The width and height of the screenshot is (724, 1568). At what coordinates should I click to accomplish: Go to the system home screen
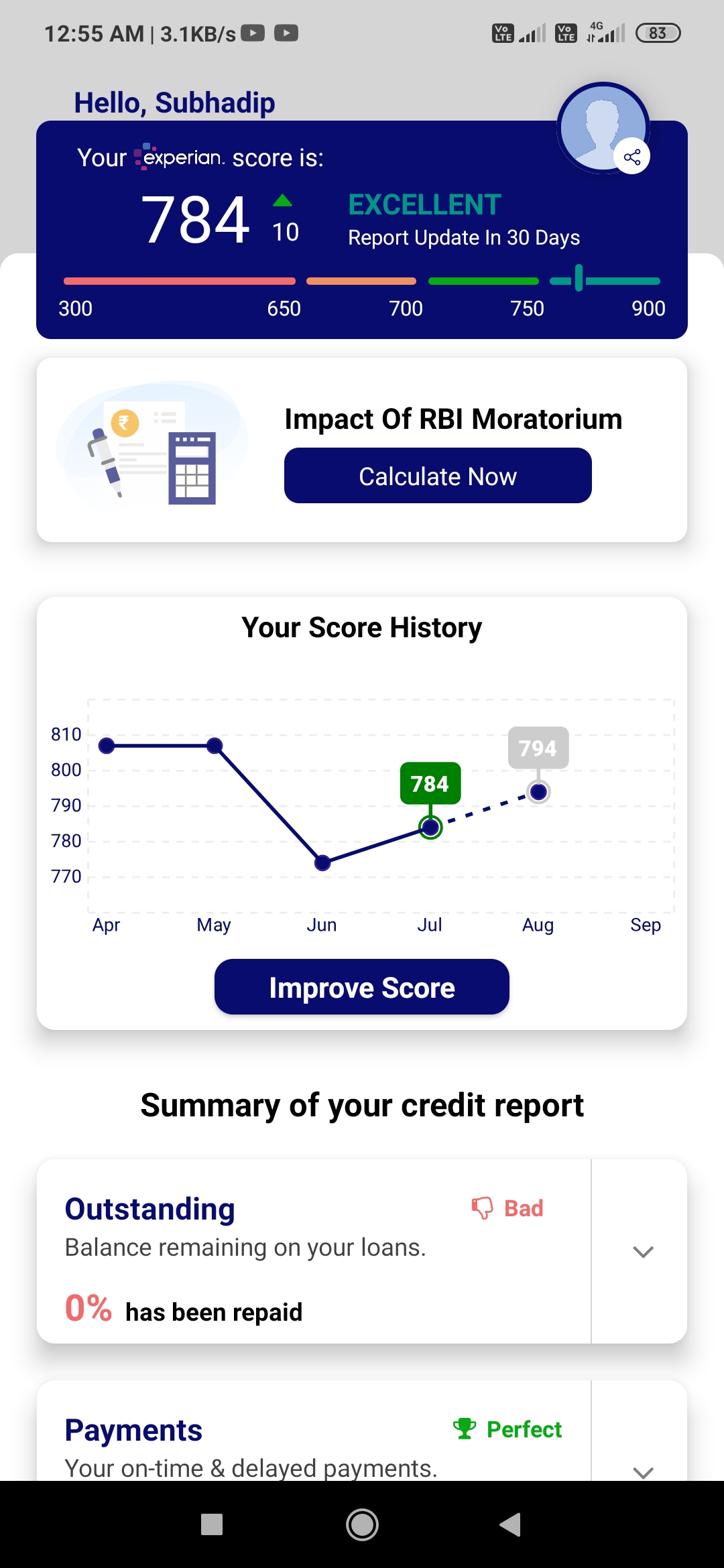point(362,1524)
